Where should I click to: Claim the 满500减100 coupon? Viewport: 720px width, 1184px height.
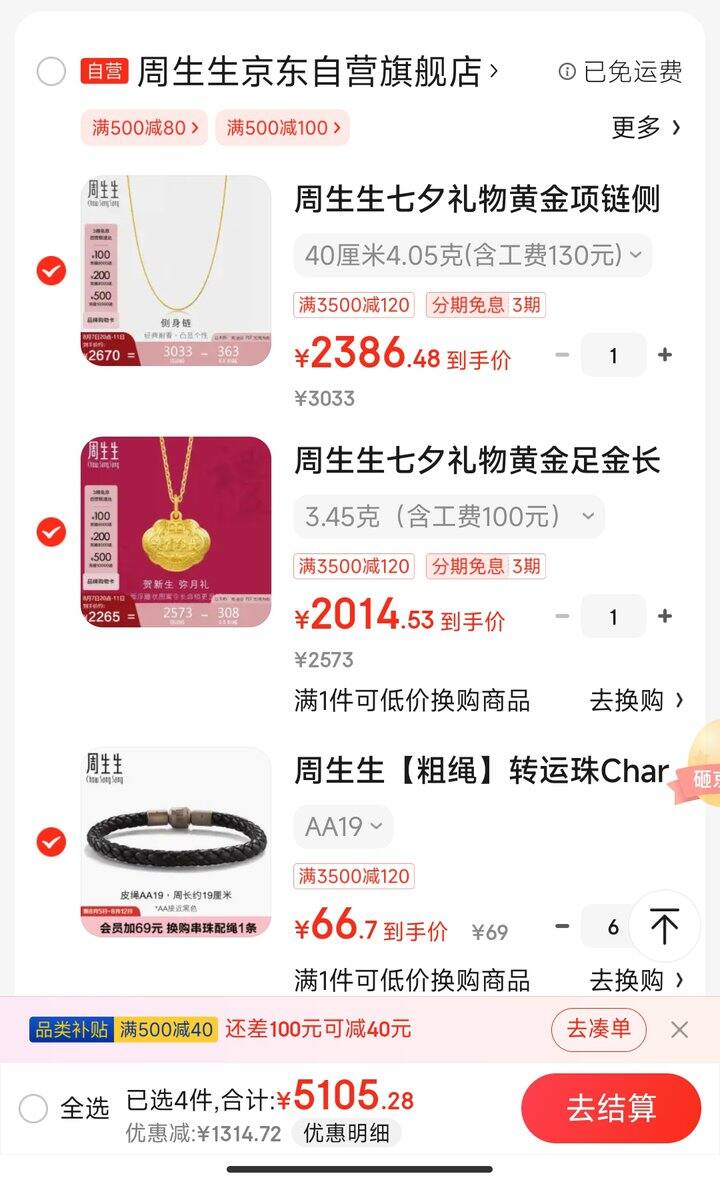pyautogui.click(x=283, y=128)
